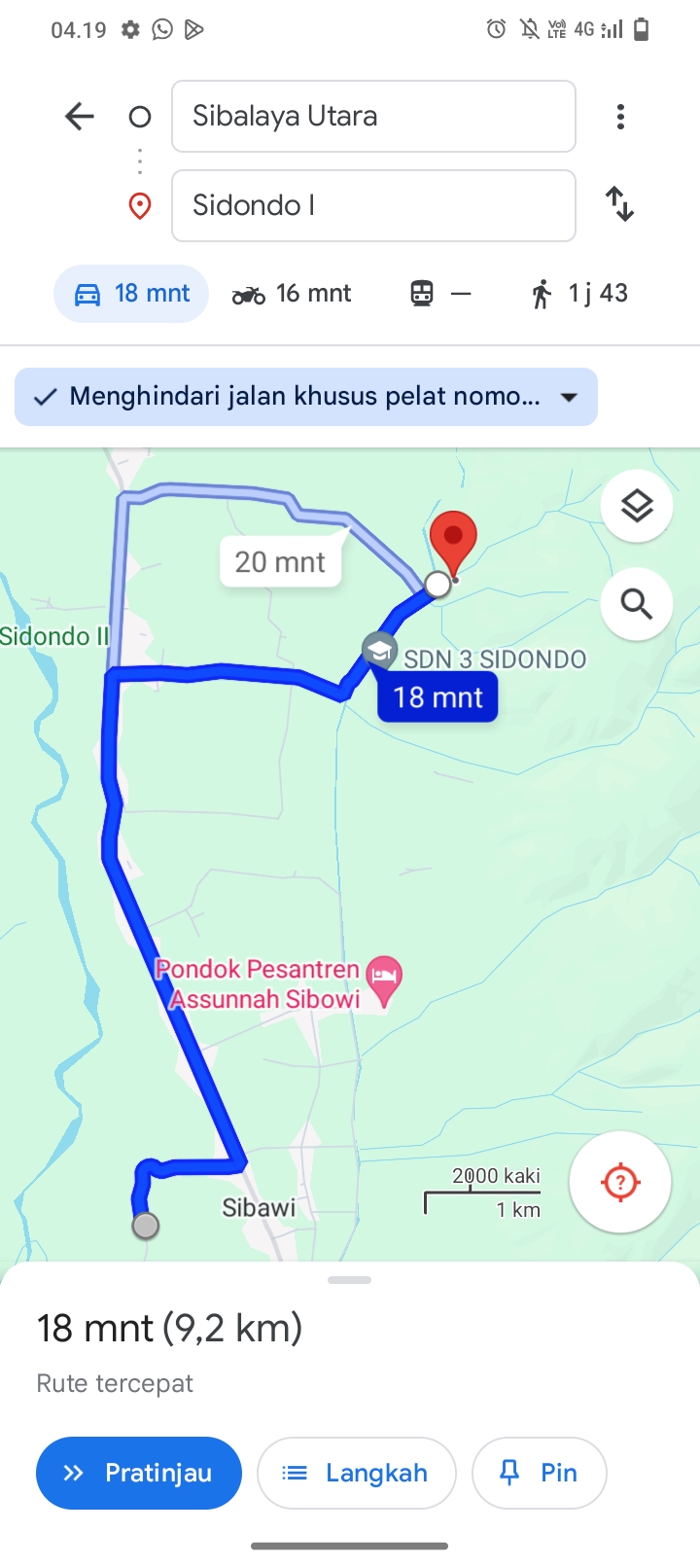Open the three-dot overflow menu
700x1568 pixels.
(620, 117)
